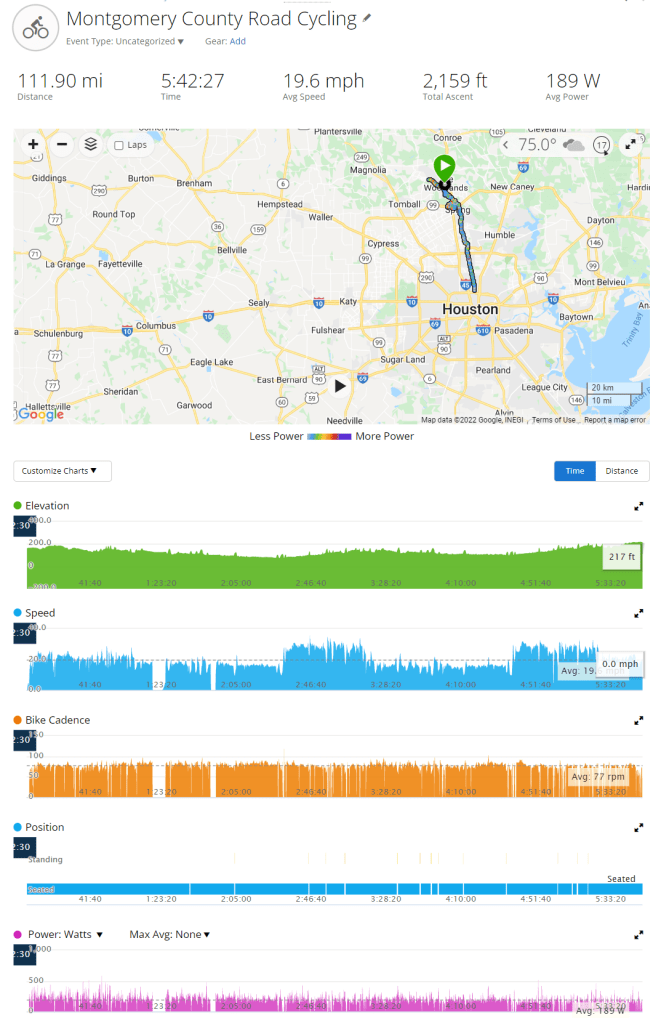The height and width of the screenshot is (1023, 653).
Task: Expand the Position chart
Action: 638,827
